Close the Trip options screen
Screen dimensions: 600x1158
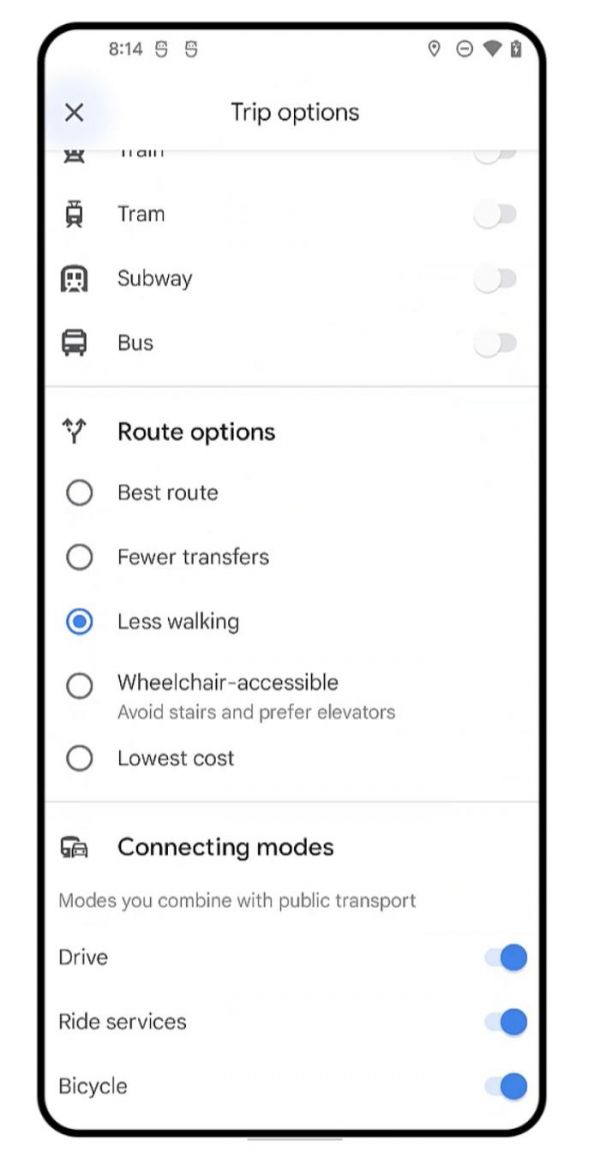pos(74,112)
